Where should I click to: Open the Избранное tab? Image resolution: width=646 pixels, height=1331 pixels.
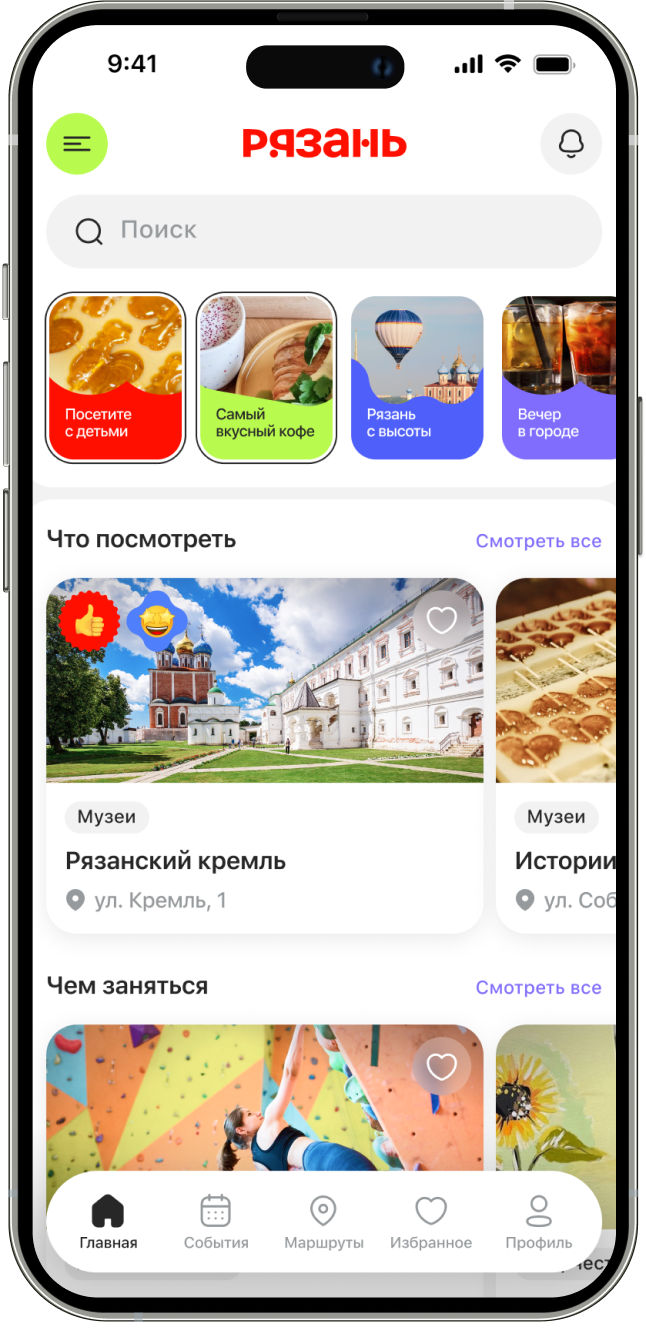431,1222
